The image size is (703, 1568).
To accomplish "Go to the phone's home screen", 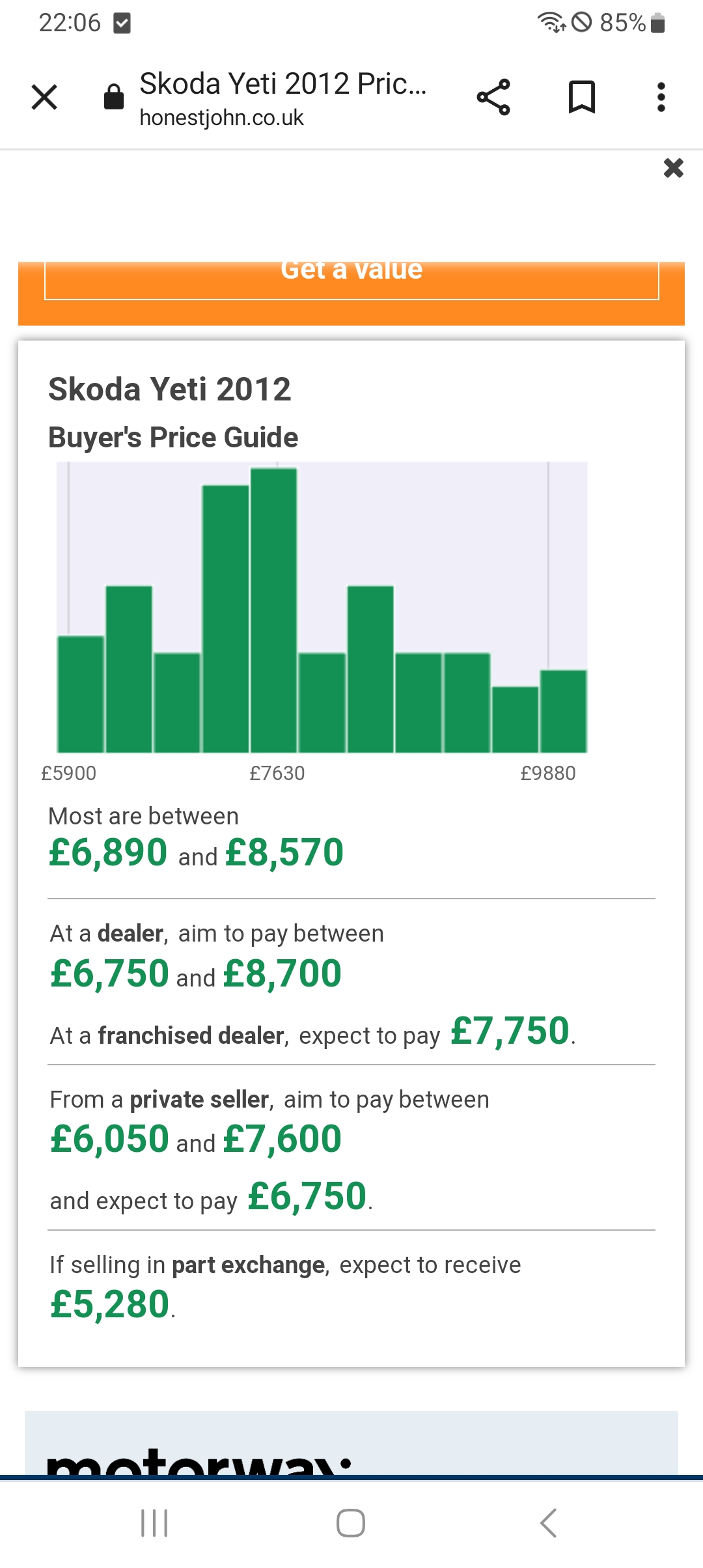I will (351, 1523).
